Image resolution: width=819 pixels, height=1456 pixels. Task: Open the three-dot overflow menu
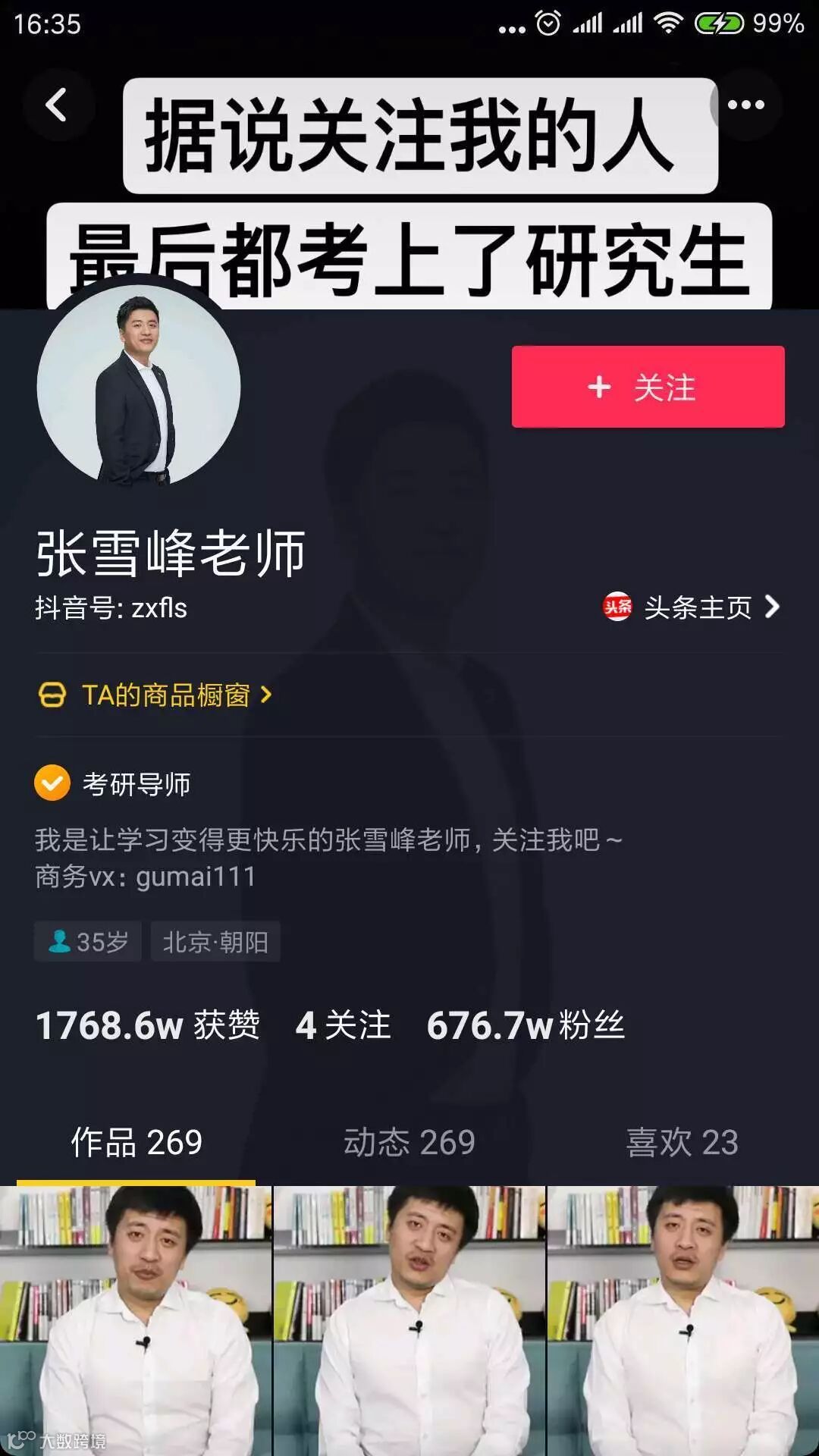[x=746, y=105]
